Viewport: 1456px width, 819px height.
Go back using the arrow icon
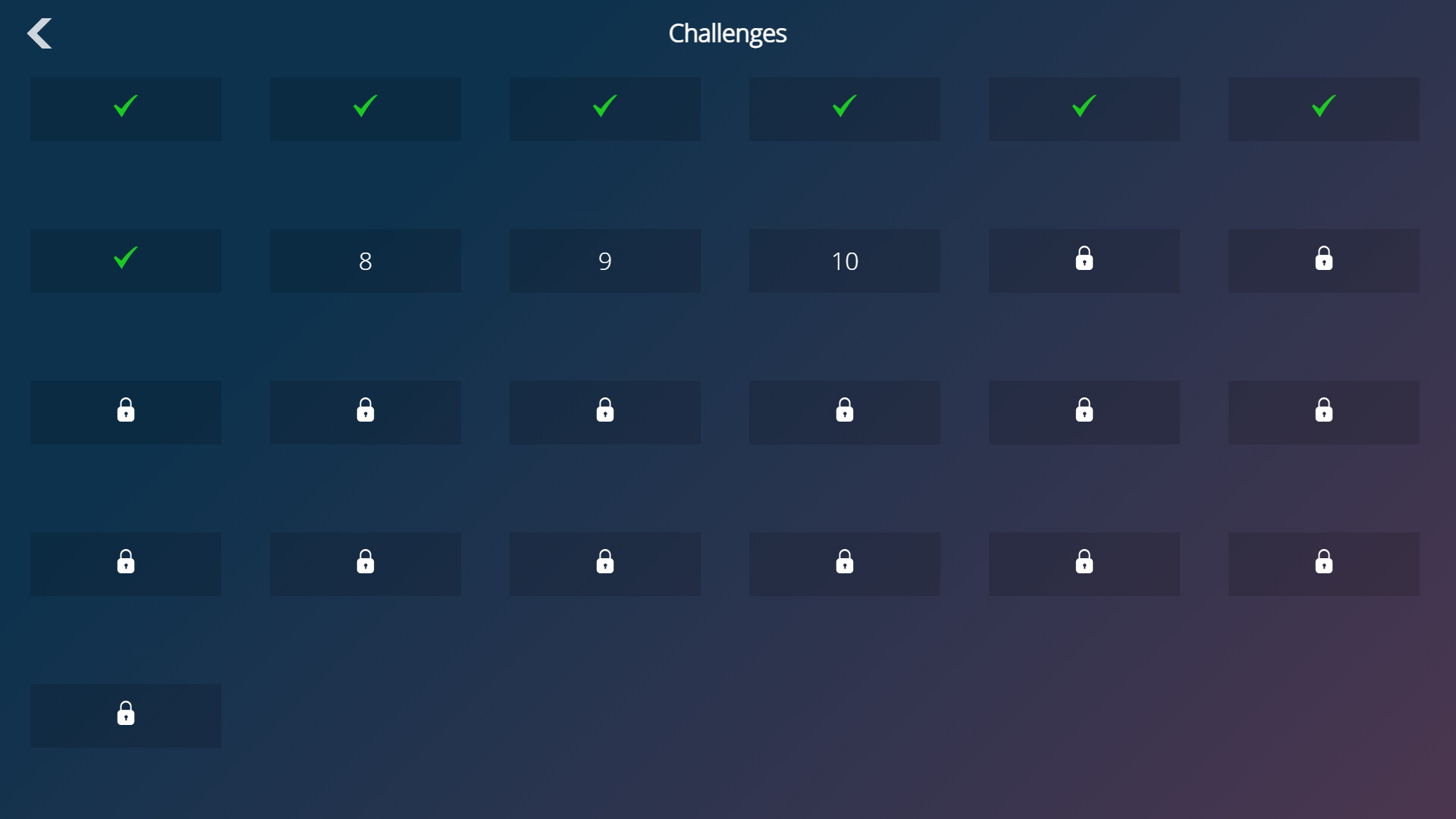tap(39, 33)
